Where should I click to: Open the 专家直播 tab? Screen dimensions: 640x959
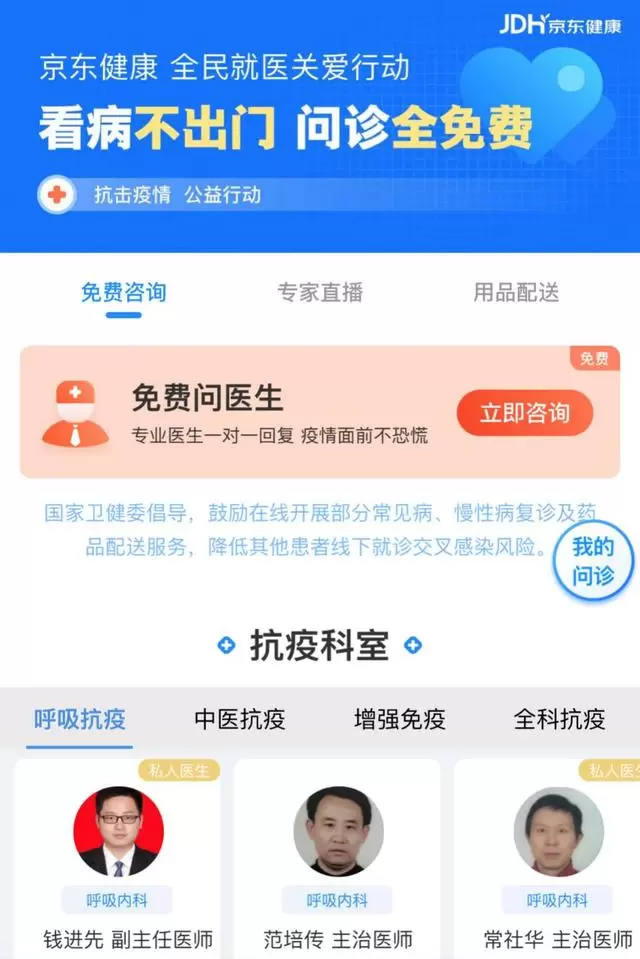320,292
